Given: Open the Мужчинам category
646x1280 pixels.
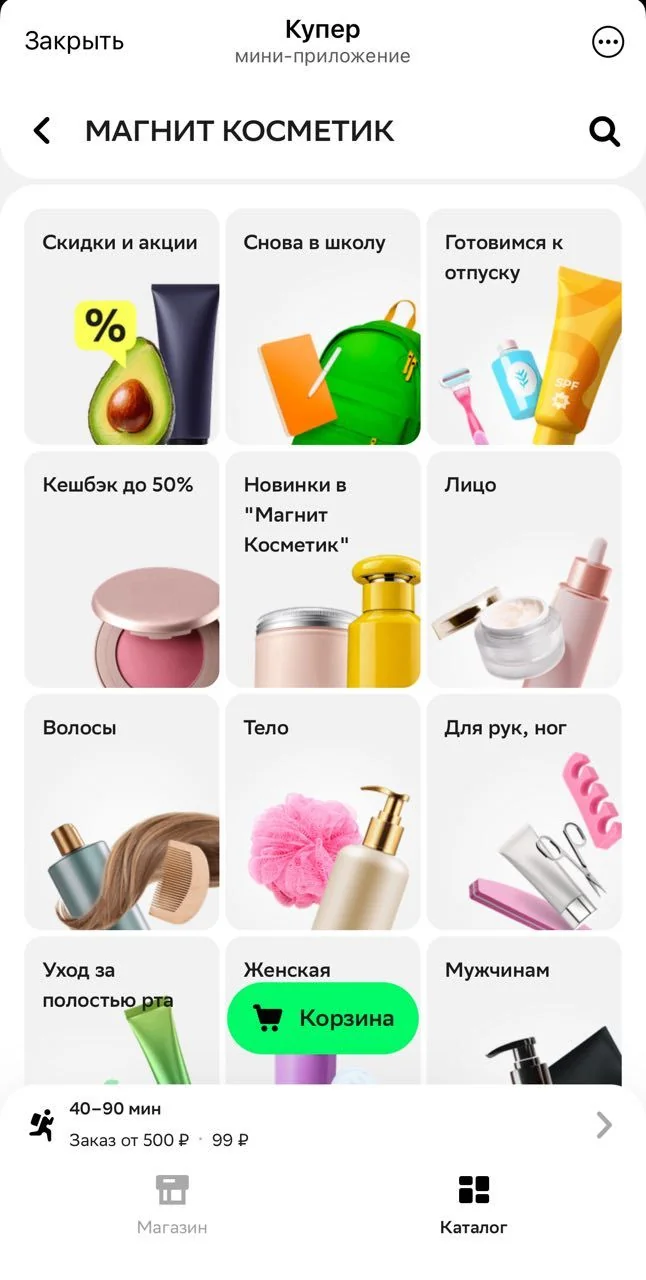Looking at the screenshot, I should tap(524, 1011).
